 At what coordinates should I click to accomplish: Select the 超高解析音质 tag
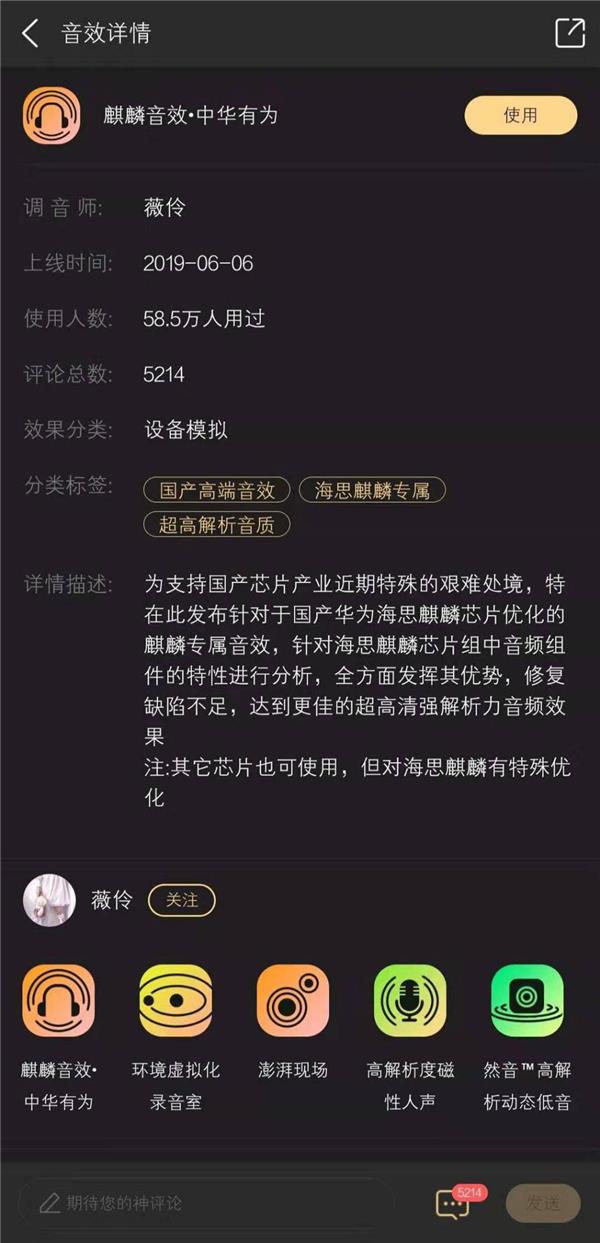217,524
